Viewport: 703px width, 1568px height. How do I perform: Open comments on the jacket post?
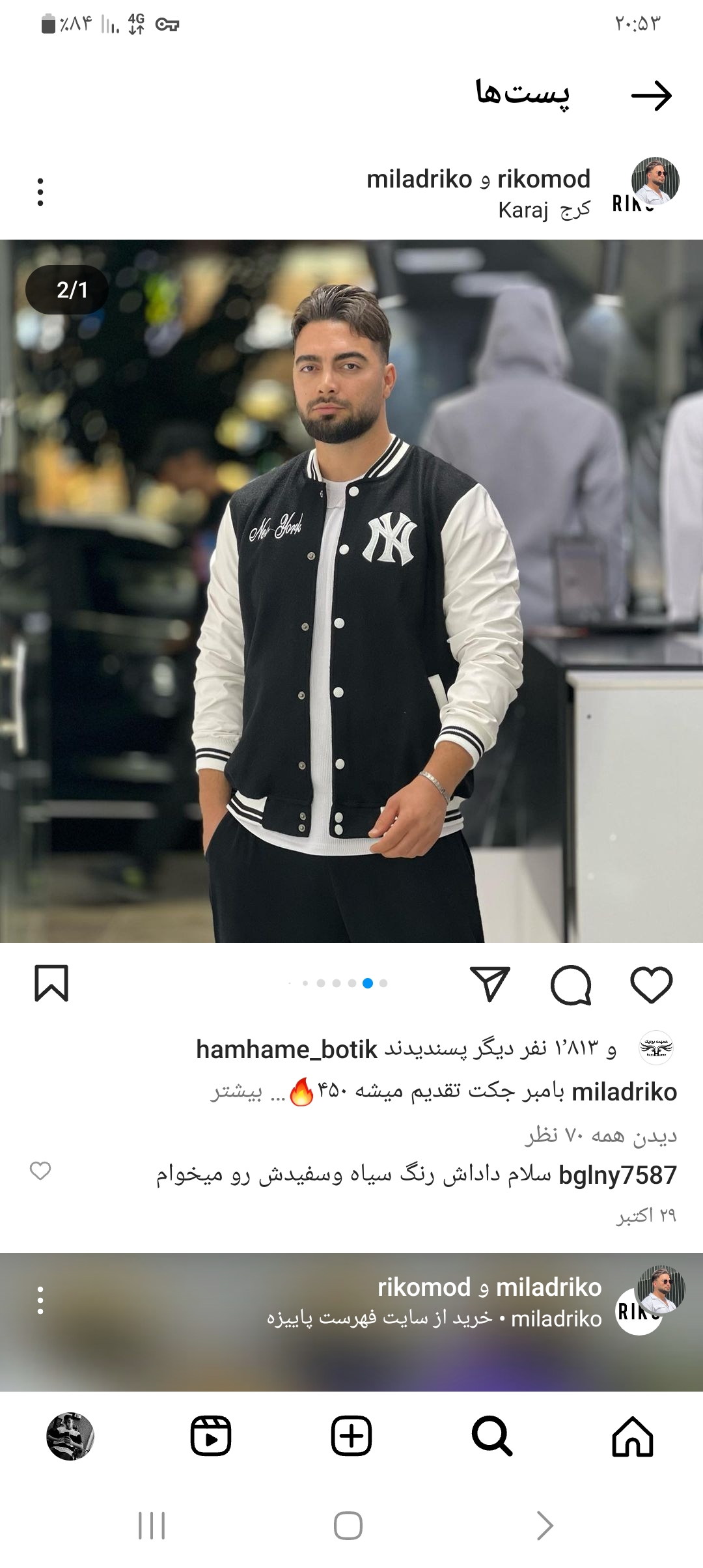click(x=571, y=985)
